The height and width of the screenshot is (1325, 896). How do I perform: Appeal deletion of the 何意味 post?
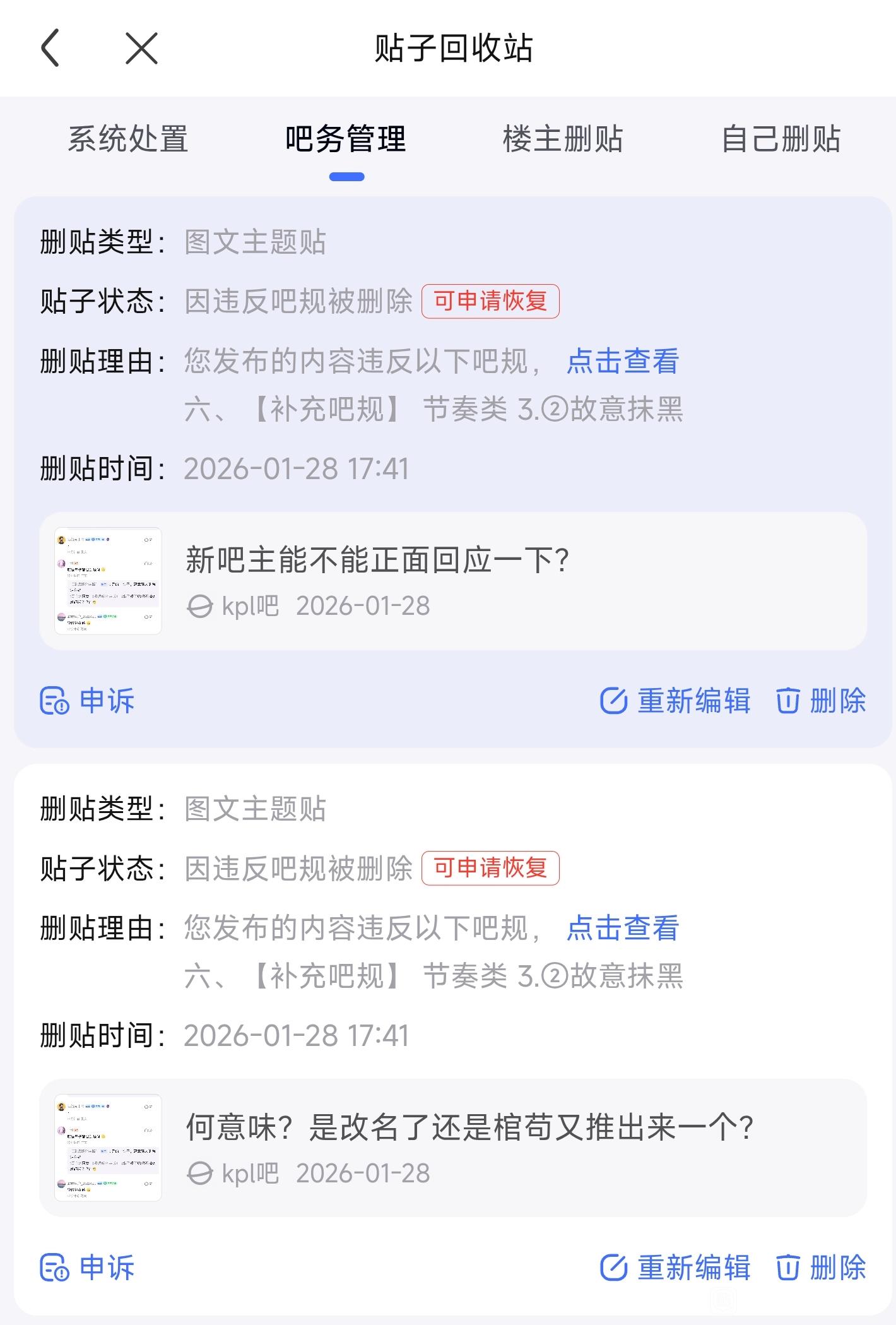pos(88,1268)
